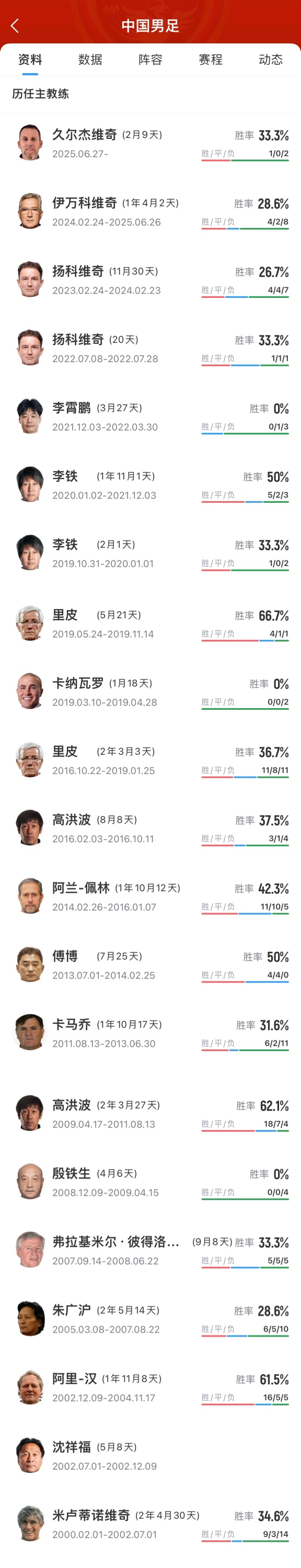301x1568 pixels.
Task: View 阿兰-佩林's coaching record
Action: coord(150,895)
